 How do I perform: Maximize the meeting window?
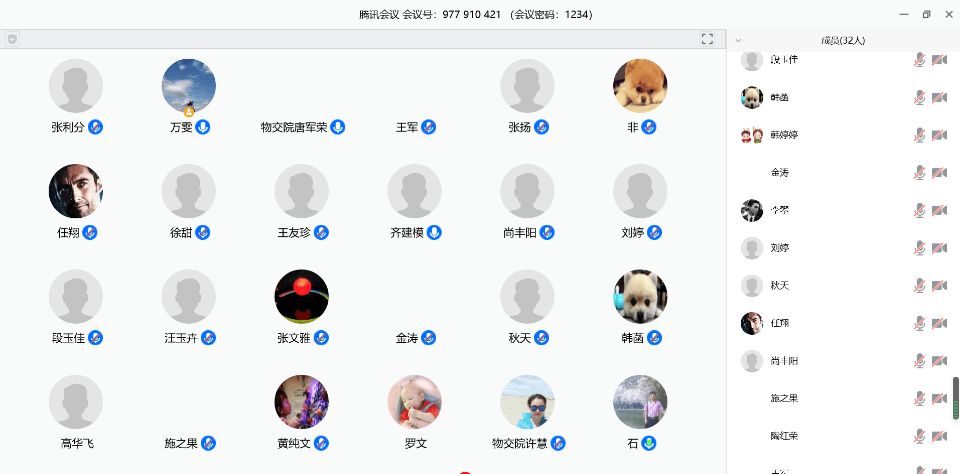coord(926,14)
